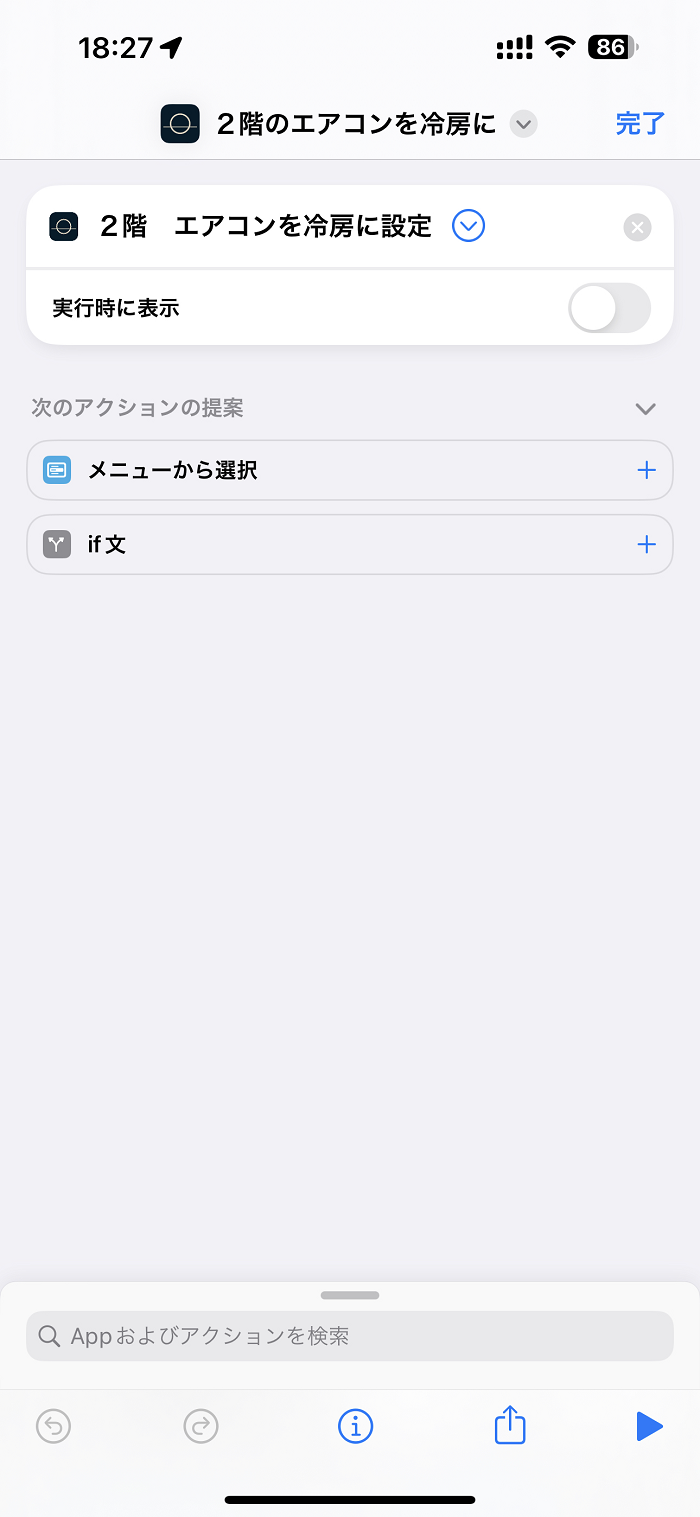Viewport: 700px width, 1517px height.
Task: Open the shortcut info details
Action: coord(355,1426)
